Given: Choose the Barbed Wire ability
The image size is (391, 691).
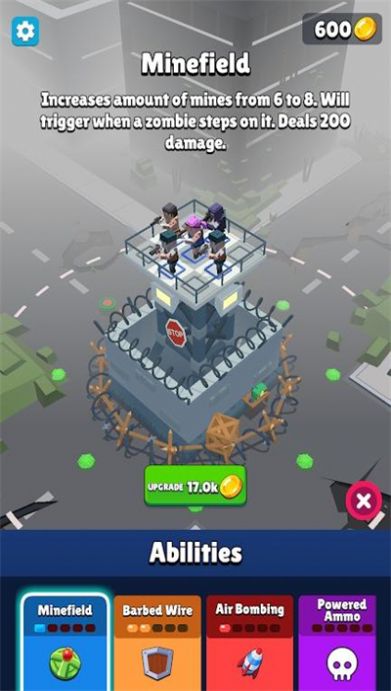Looking at the screenshot, I should click(x=157, y=643).
